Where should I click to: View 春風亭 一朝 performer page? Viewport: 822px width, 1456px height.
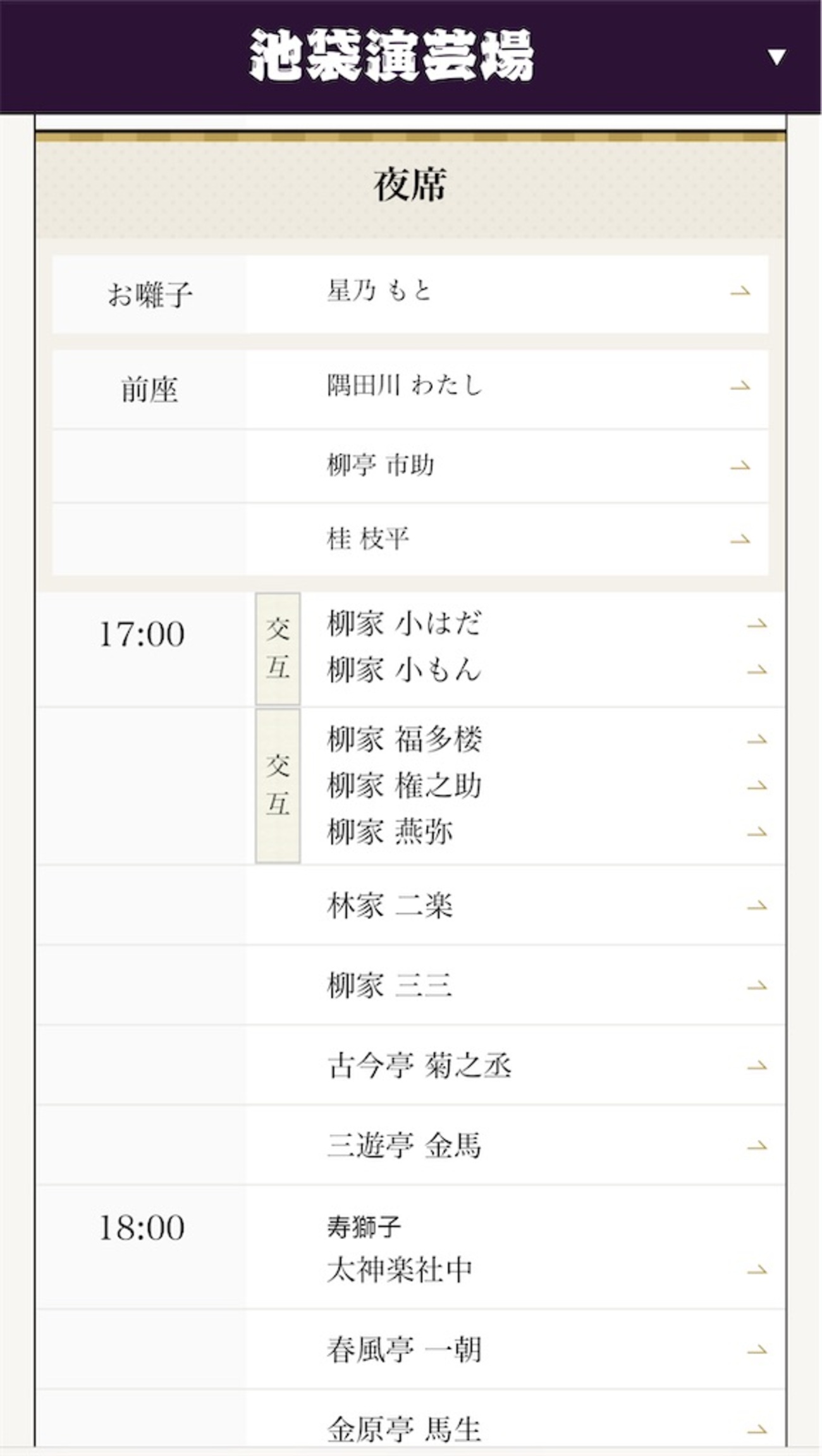pos(404,1350)
